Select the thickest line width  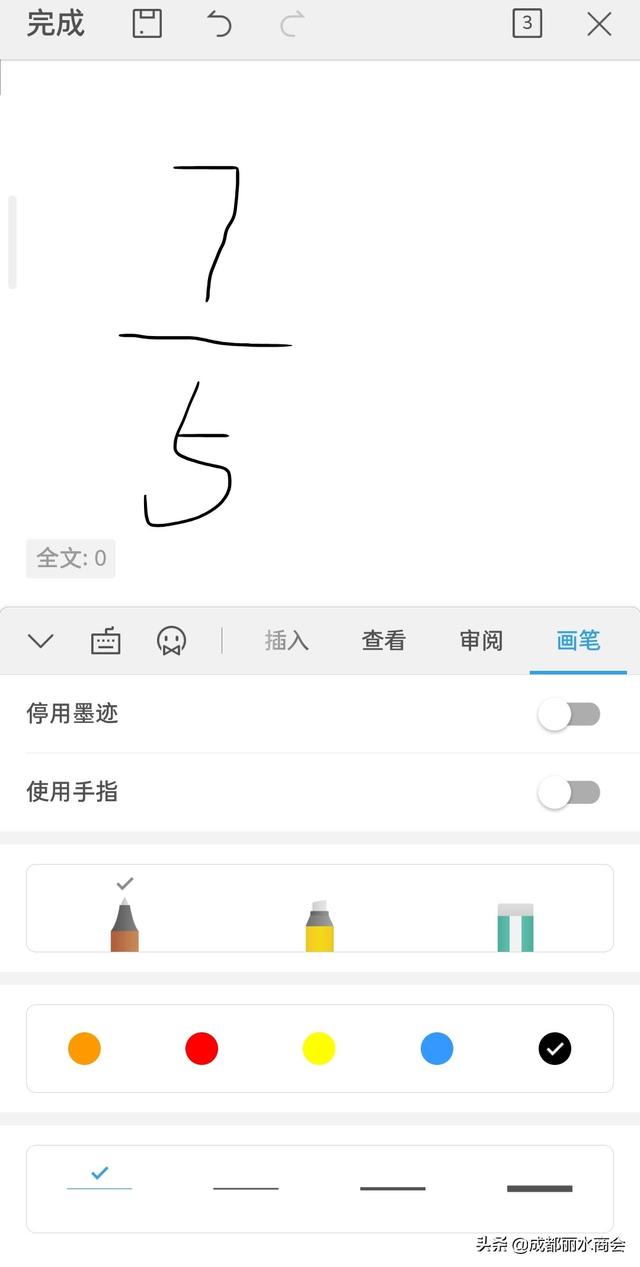540,1189
